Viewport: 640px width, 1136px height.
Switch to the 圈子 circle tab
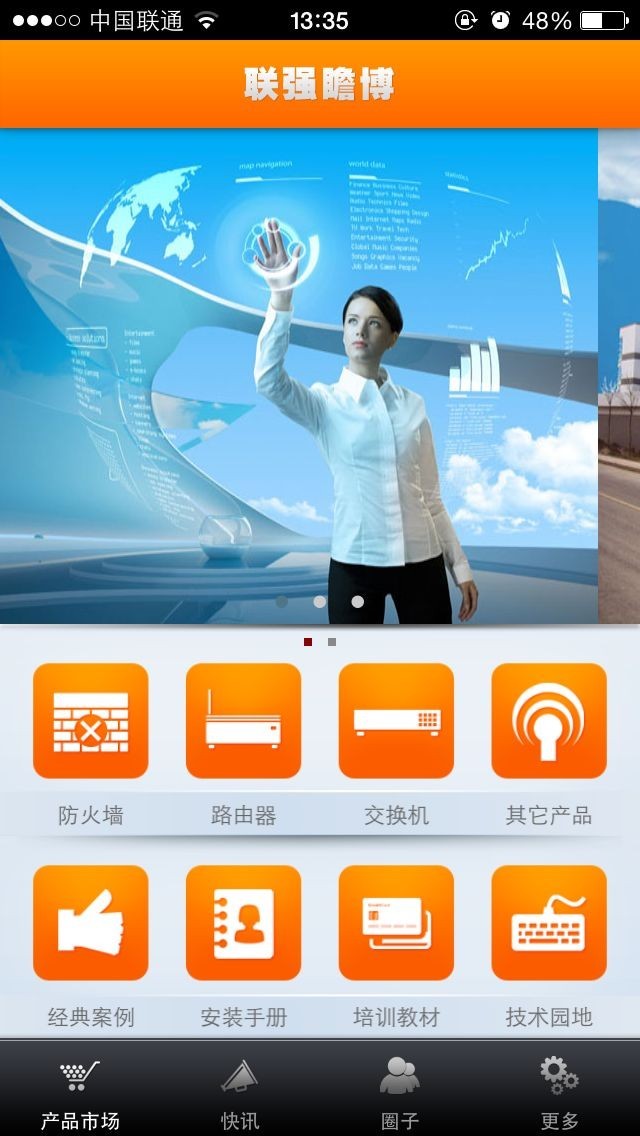click(400, 1089)
